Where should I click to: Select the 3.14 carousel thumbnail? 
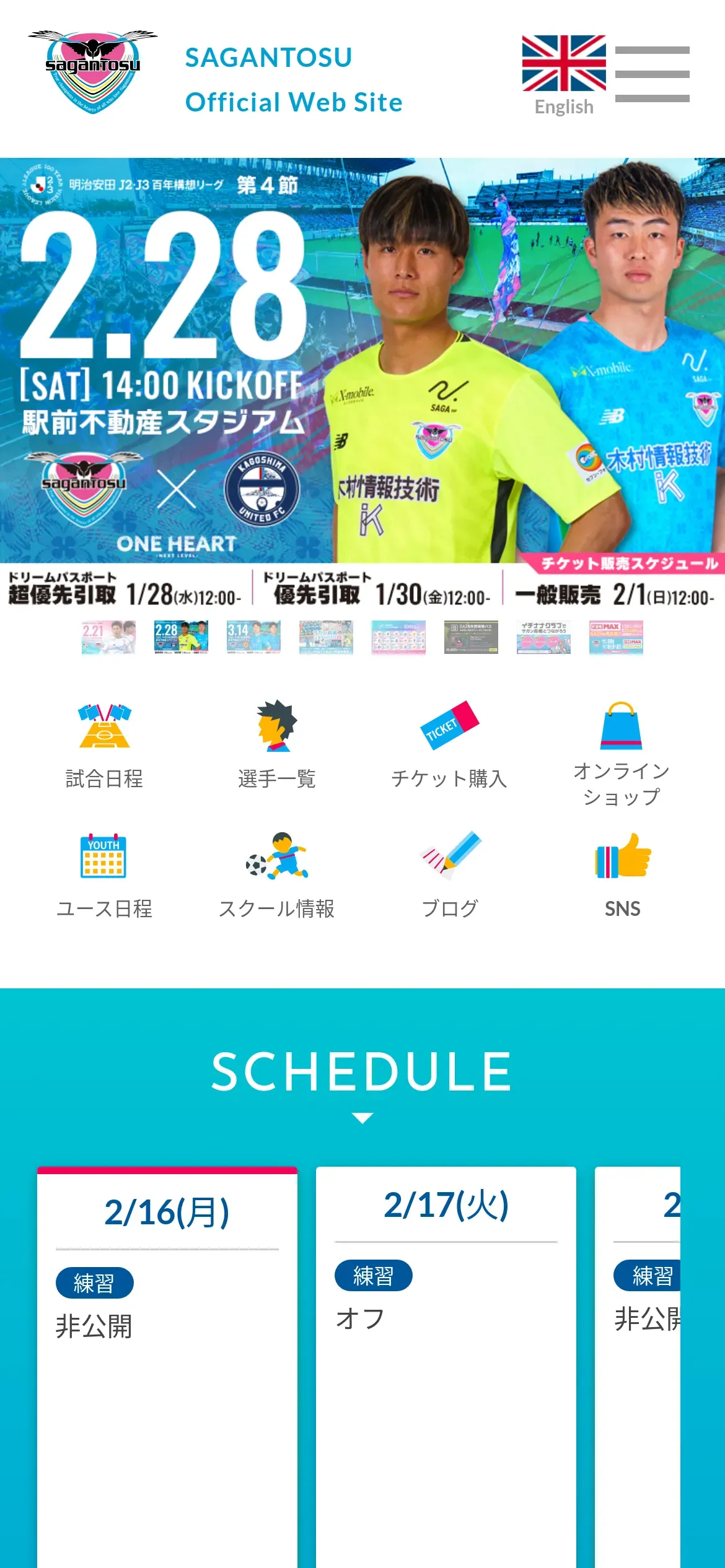253,637
